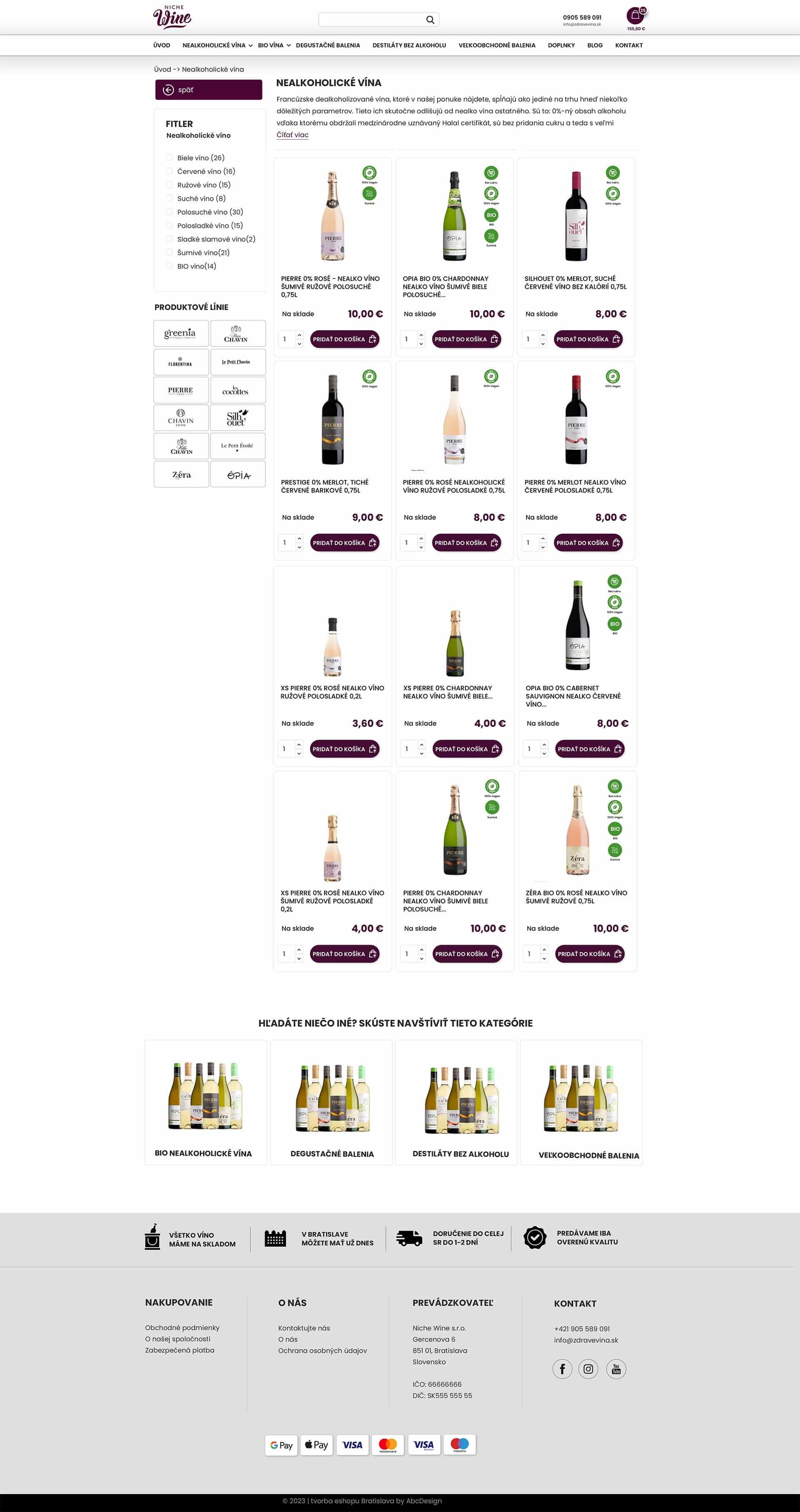Open the Čítať viac link

pyautogui.click(x=292, y=135)
